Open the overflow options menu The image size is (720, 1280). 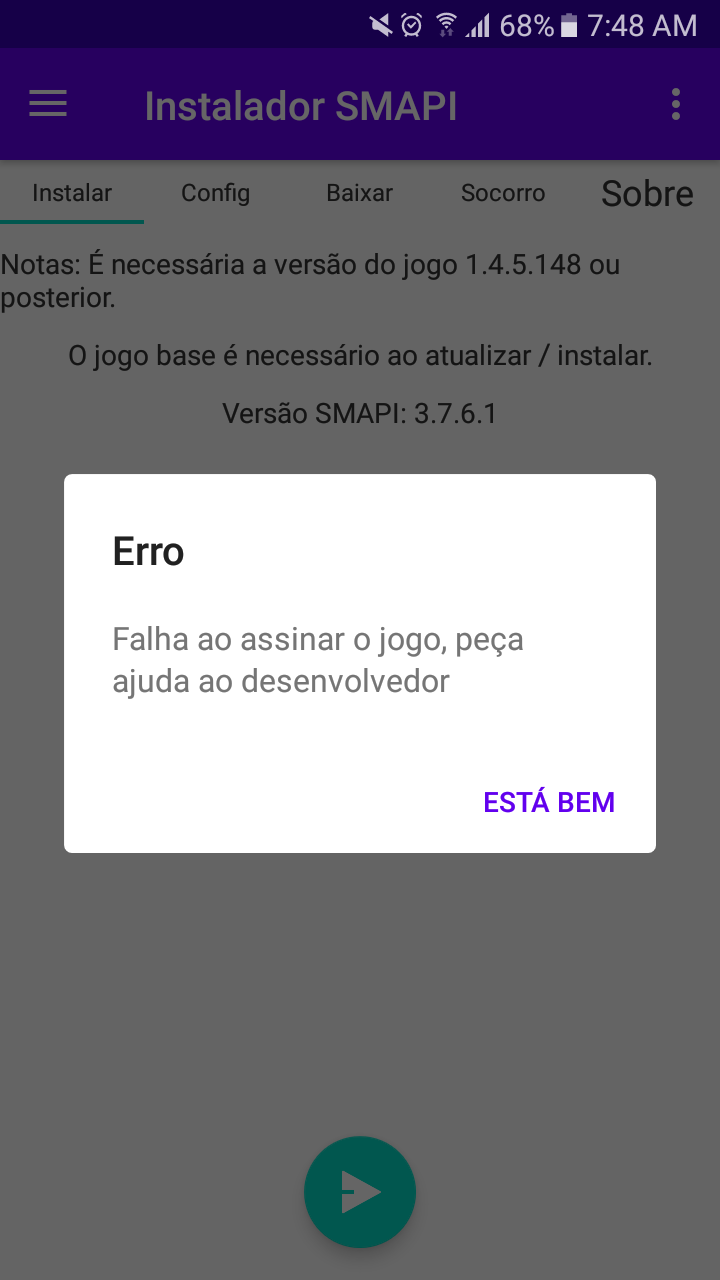click(676, 104)
